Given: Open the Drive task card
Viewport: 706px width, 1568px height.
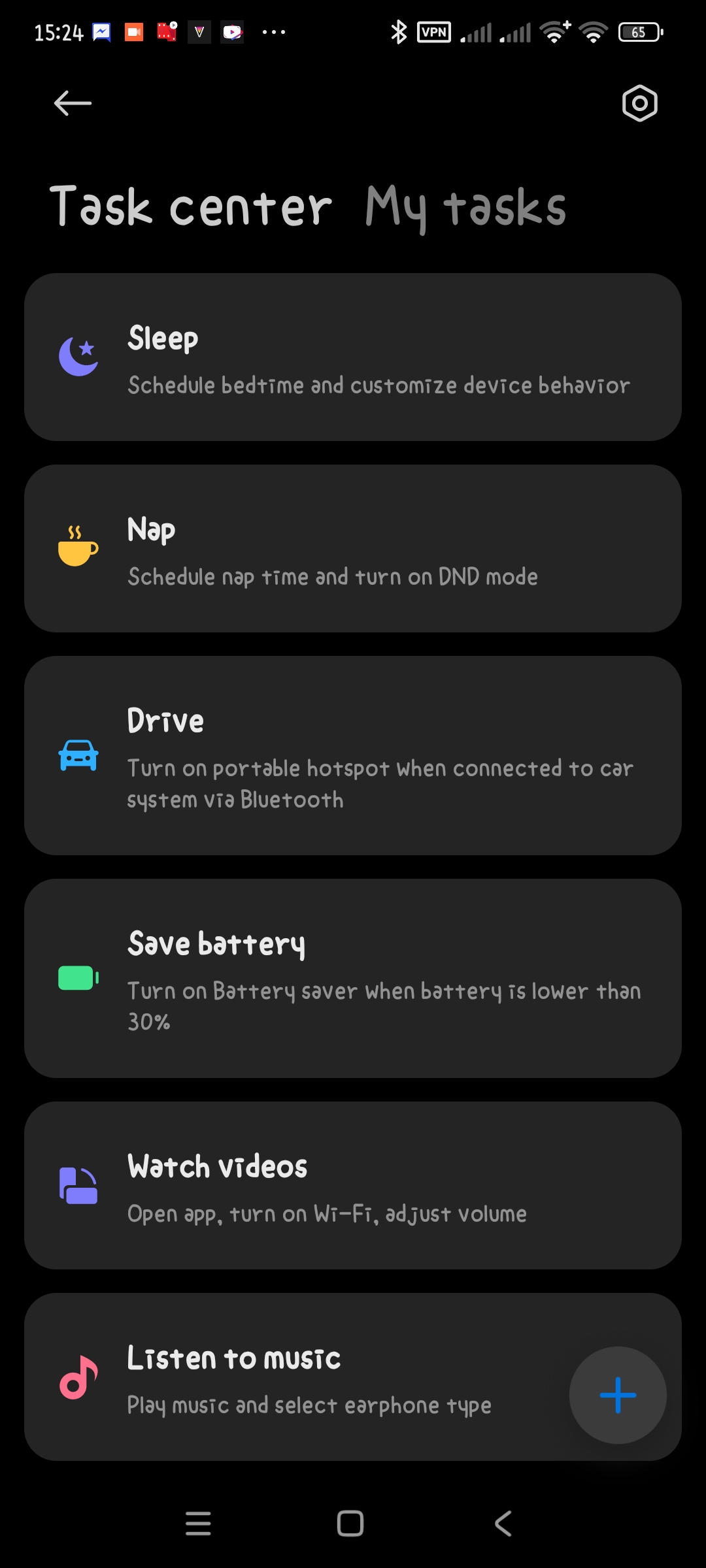Looking at the screenshot, I should pyautogui.click(x=353, y=756).
